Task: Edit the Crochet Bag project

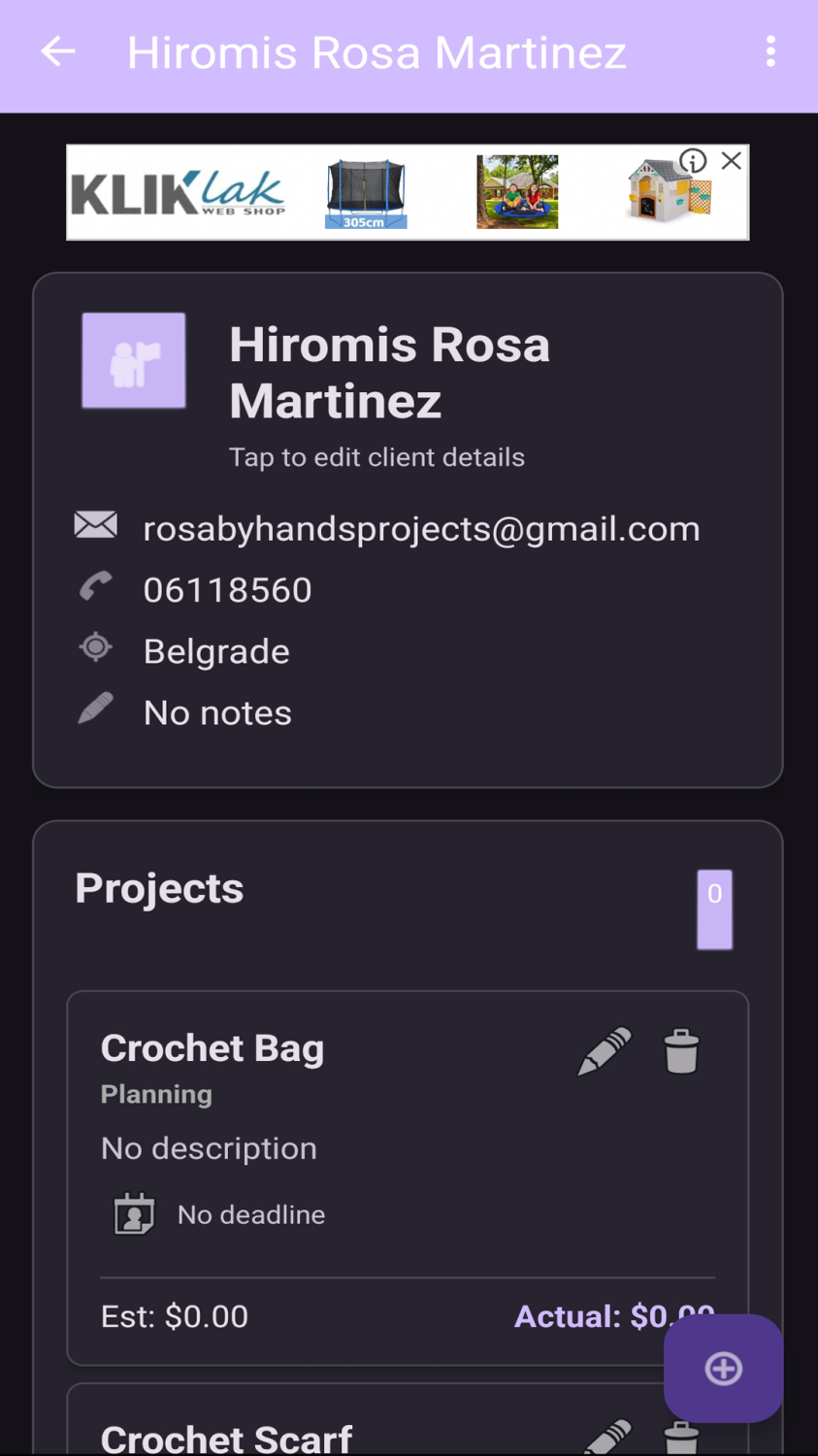Action: point(605,1050)
